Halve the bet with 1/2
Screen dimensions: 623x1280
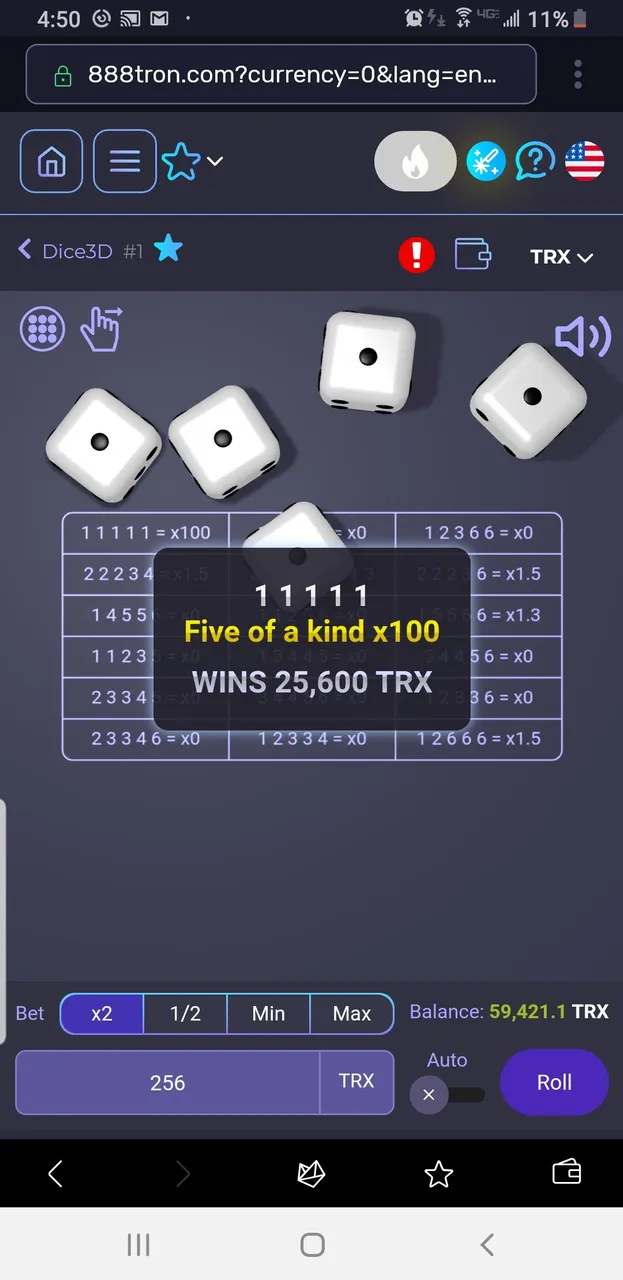point(185,1013)
